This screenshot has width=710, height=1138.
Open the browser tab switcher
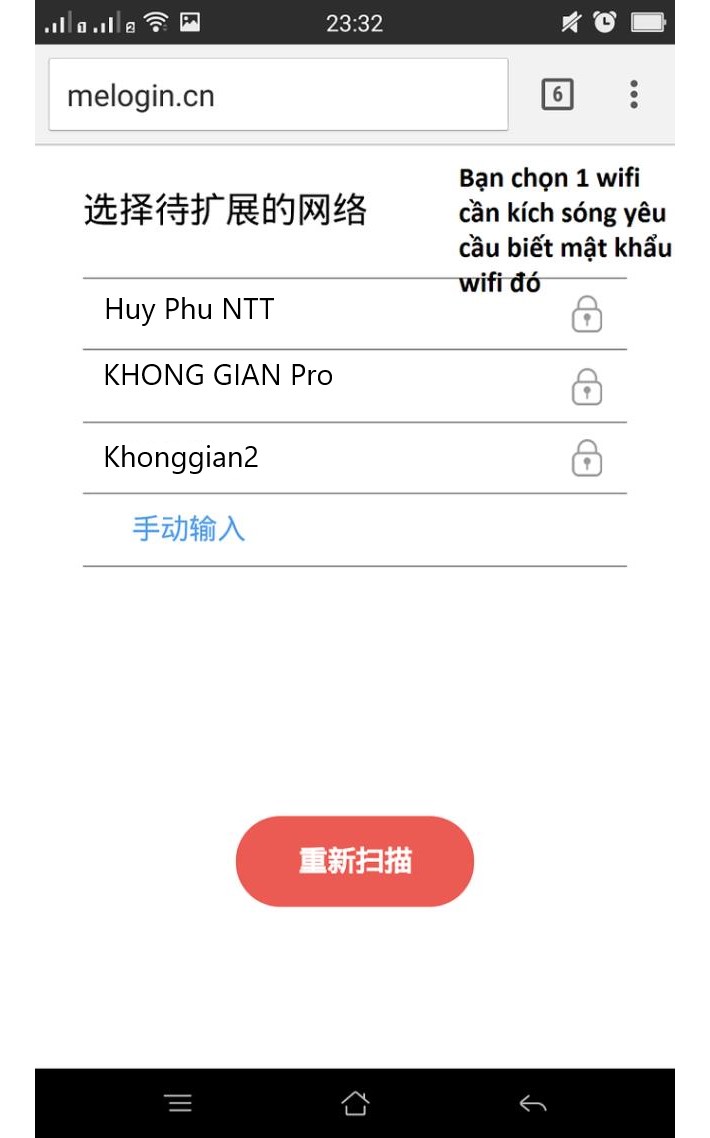pyautogui.click(x=557, y=95)
